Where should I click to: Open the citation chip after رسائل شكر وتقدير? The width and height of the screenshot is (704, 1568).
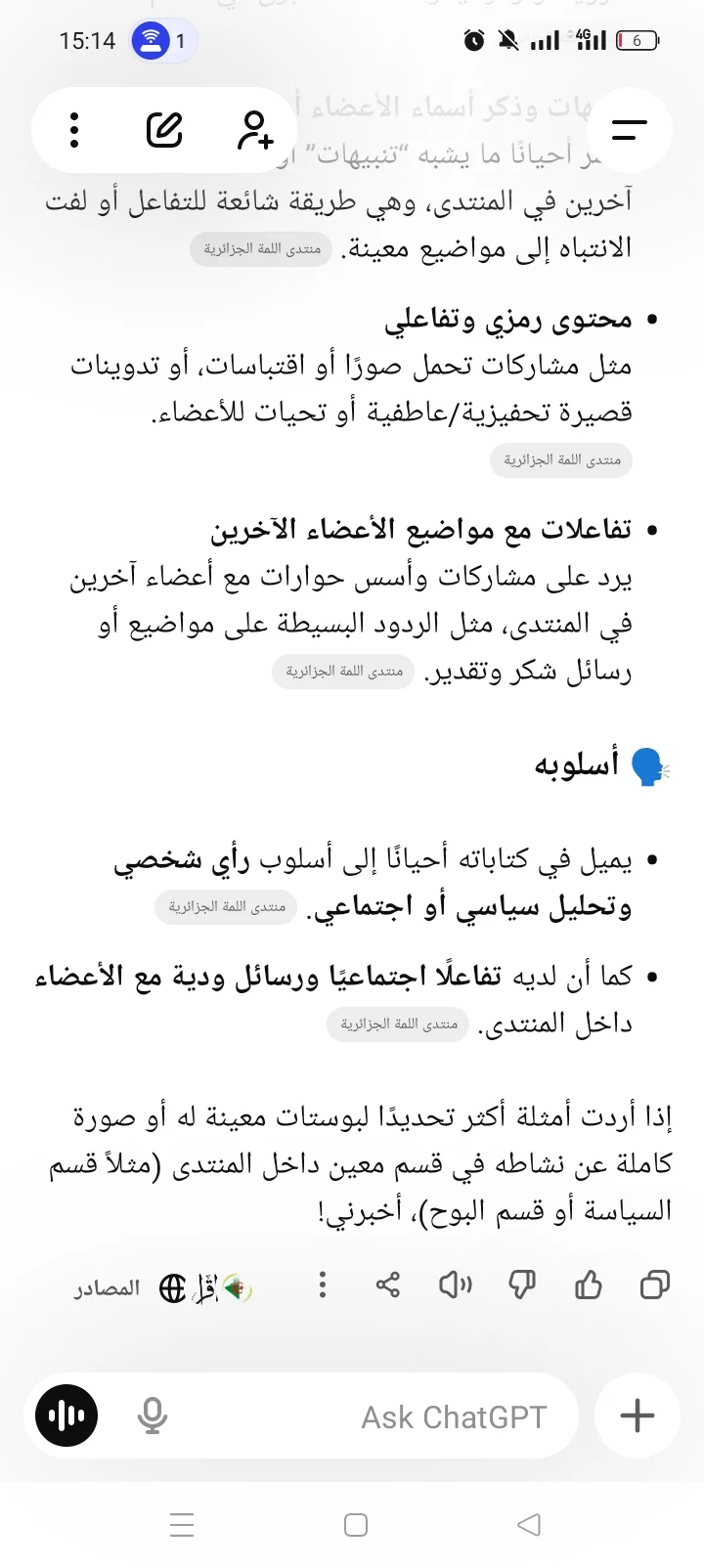point(343,672)
